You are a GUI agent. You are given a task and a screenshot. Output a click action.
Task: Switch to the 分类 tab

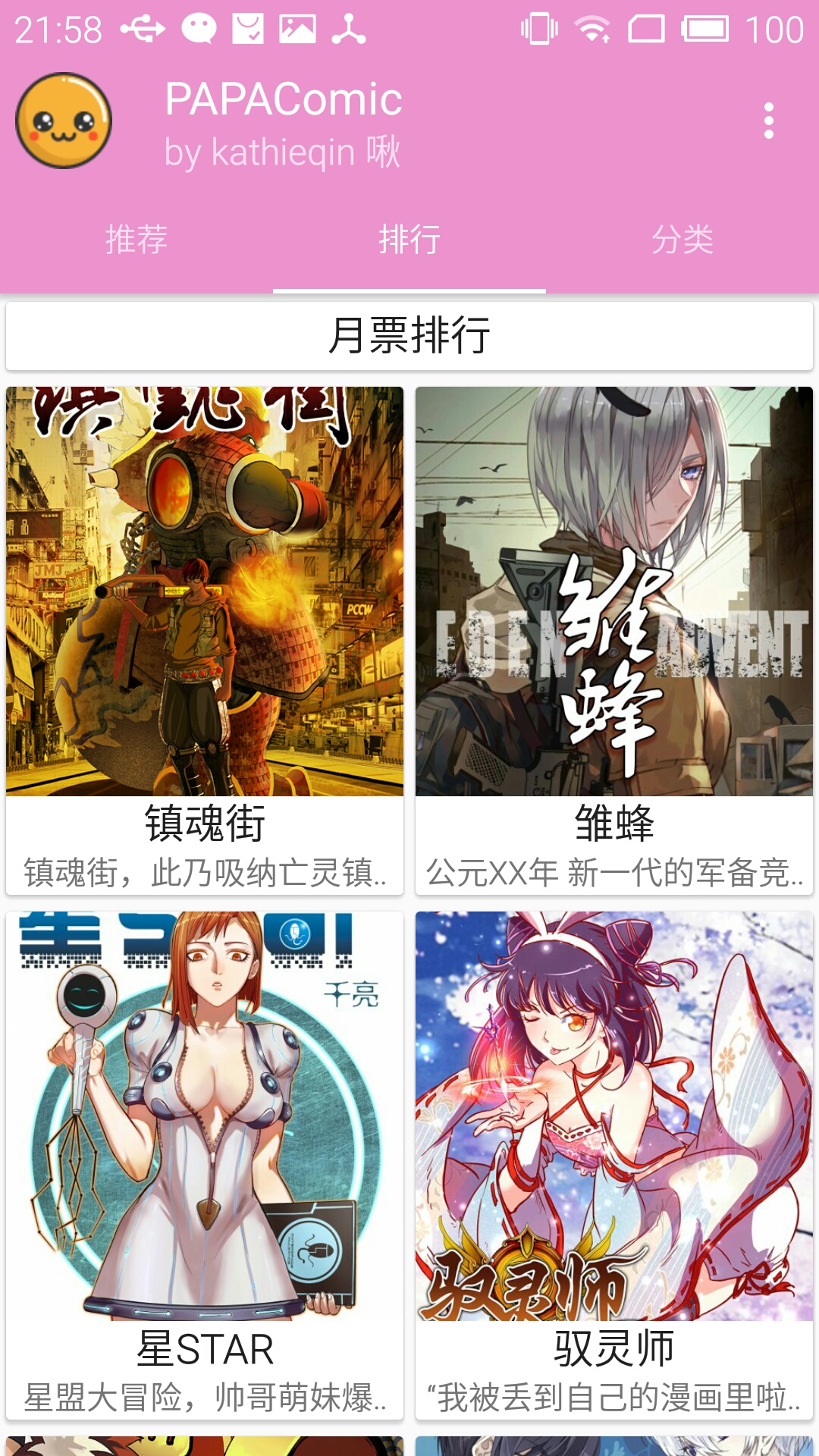coord(682,240)
